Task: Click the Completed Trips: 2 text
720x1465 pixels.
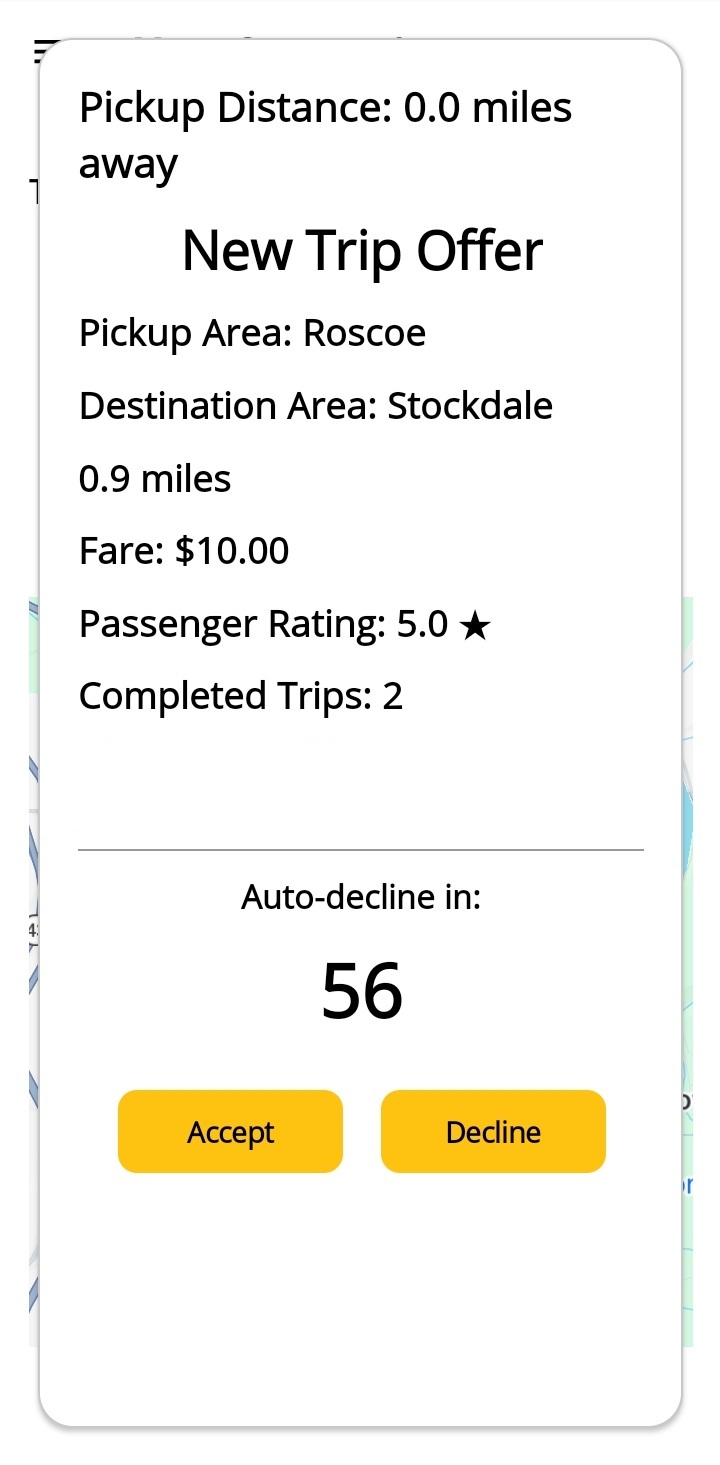Action: (x=241, y=695)
